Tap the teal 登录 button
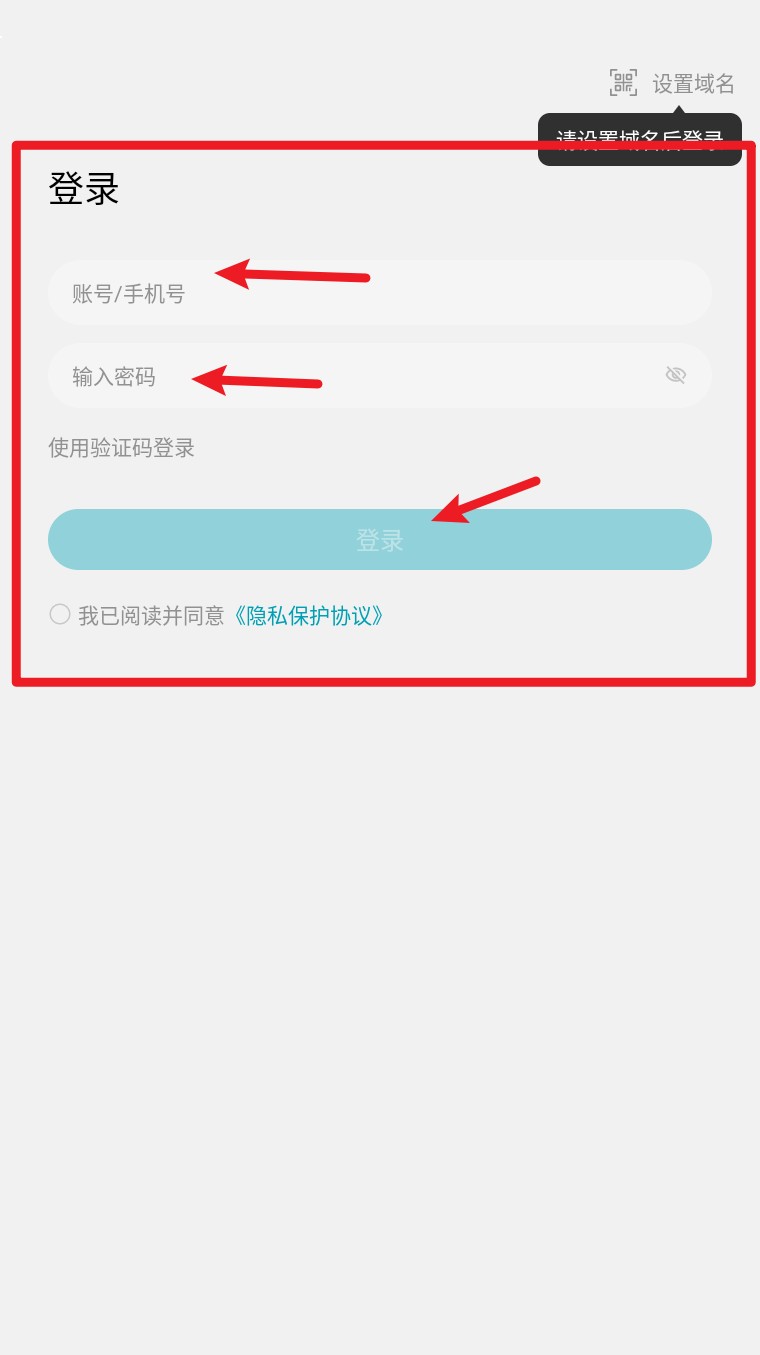The height and width of the screenshot is (1355, 760). pyautogui.click(x=380, y=540)
